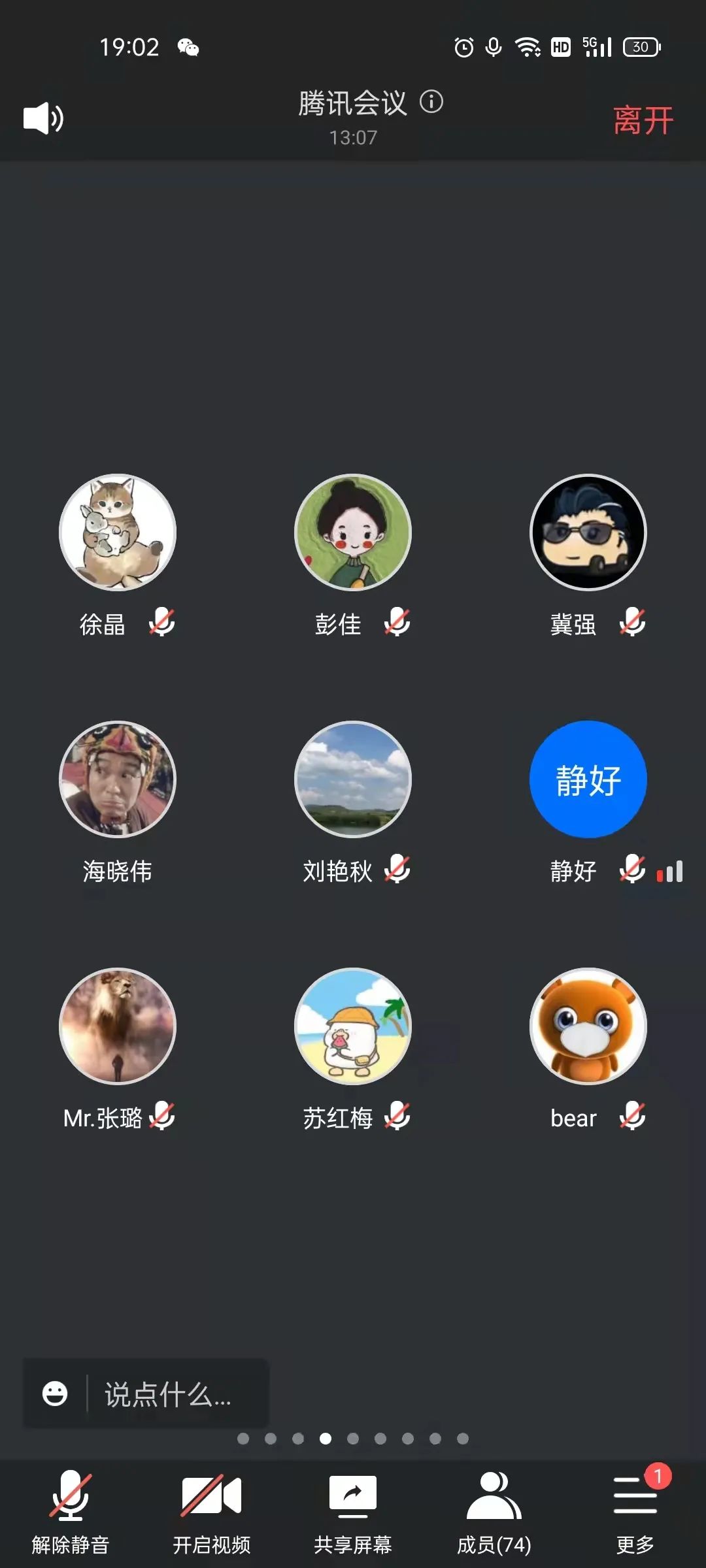Open the meeting info icon

(431, 102)
